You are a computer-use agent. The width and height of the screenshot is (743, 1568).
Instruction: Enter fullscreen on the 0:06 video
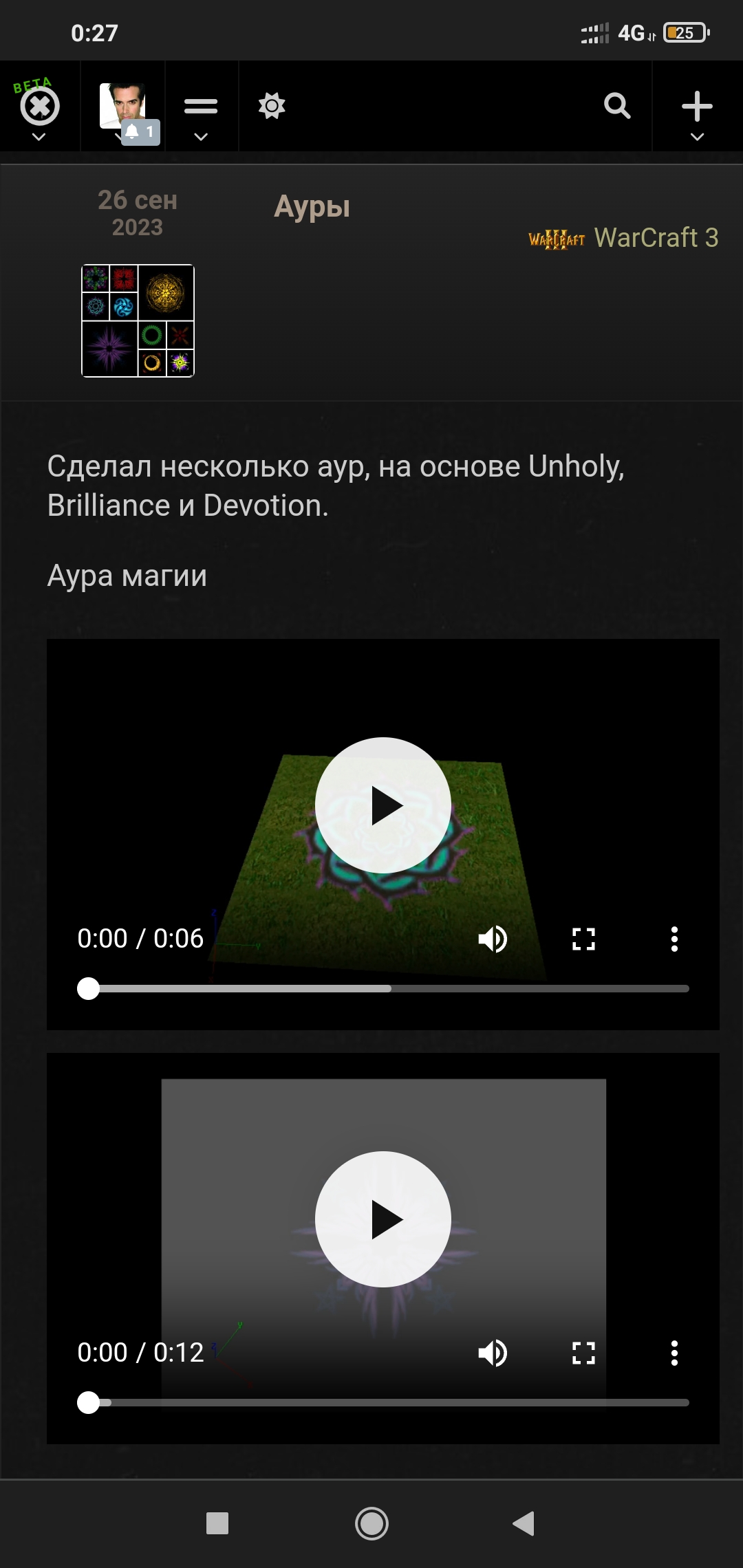tap(583, 939)
